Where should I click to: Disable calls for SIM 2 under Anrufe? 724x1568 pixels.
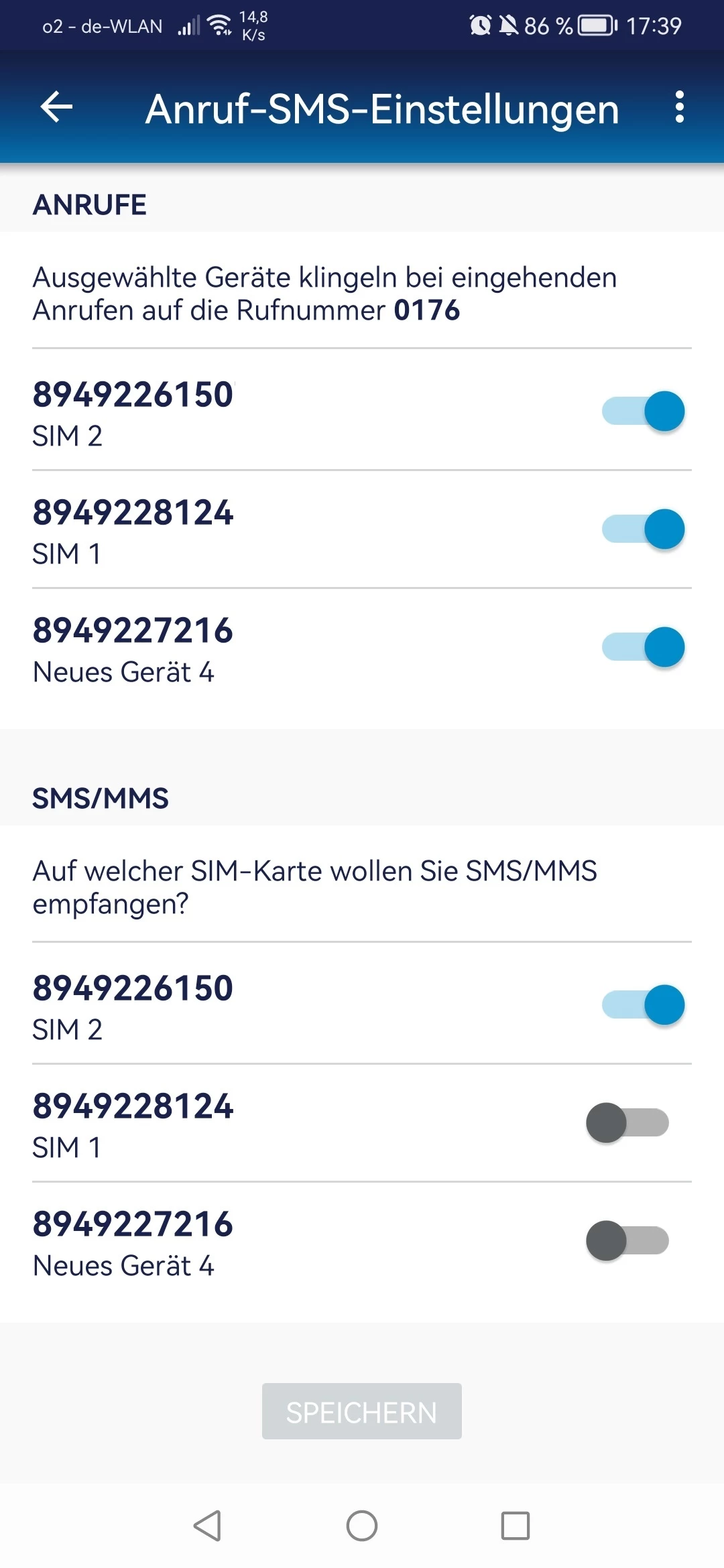(643, 411)
